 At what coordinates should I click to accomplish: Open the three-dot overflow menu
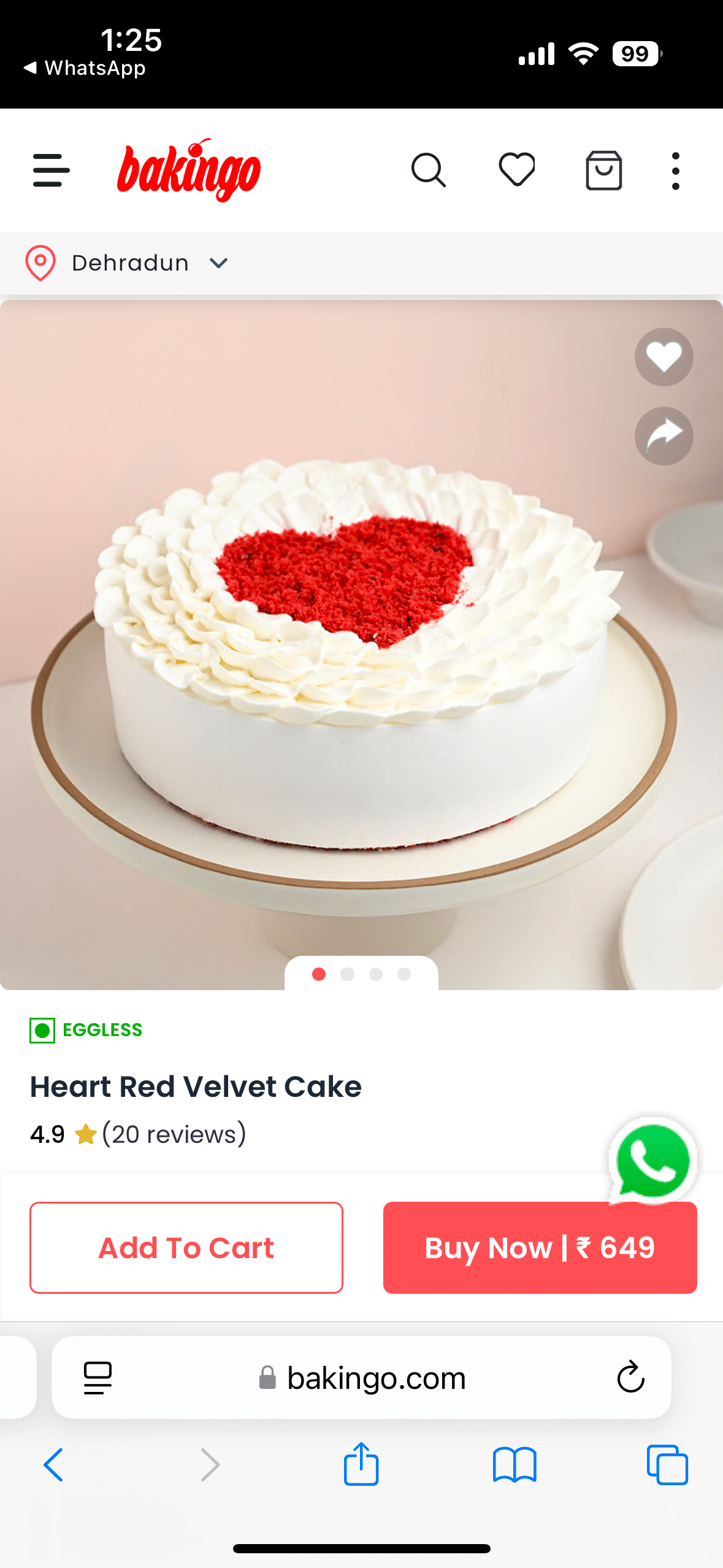675,171
